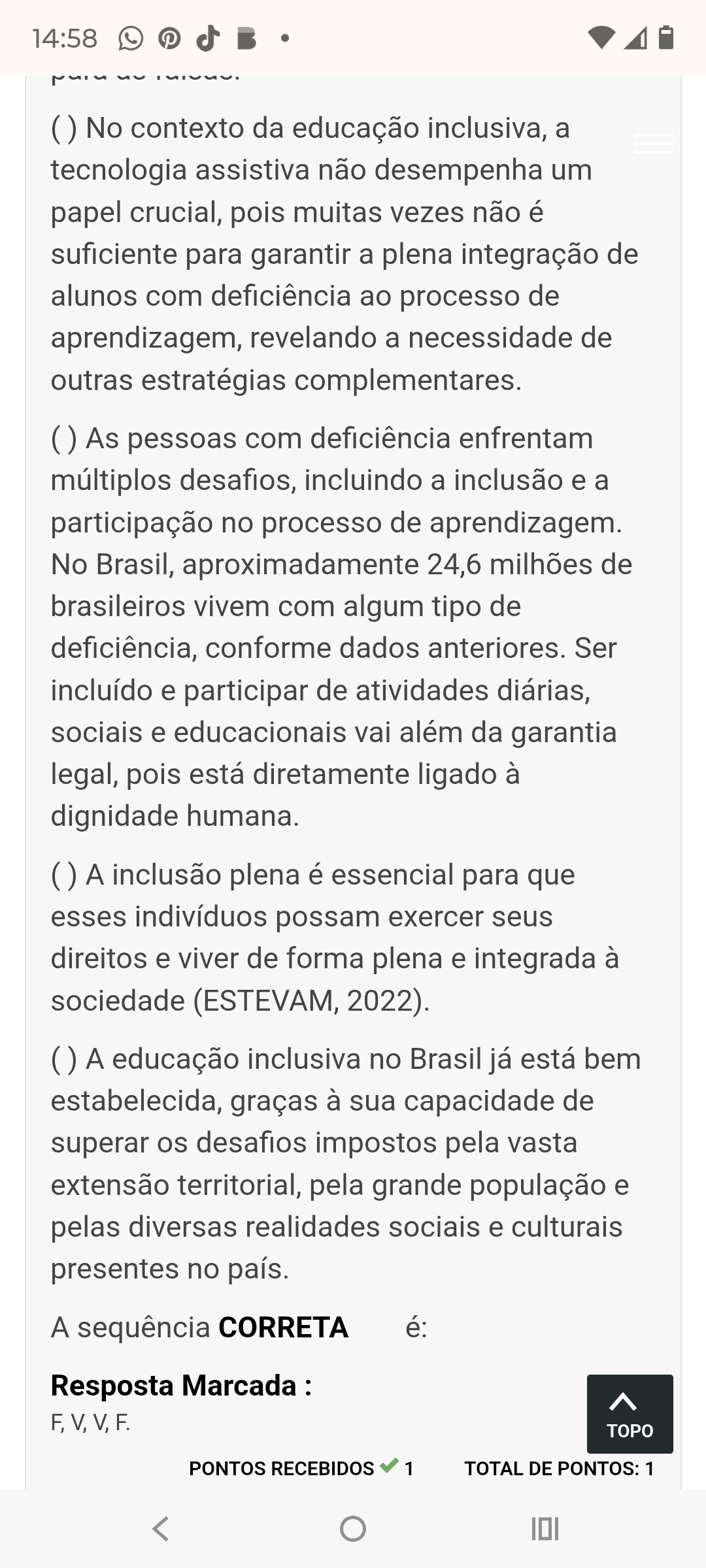Image resolution: width=706 pixels, height=1568 pixels.
Task: Open the hamburger menu icon
Action: tap(653, 144)
